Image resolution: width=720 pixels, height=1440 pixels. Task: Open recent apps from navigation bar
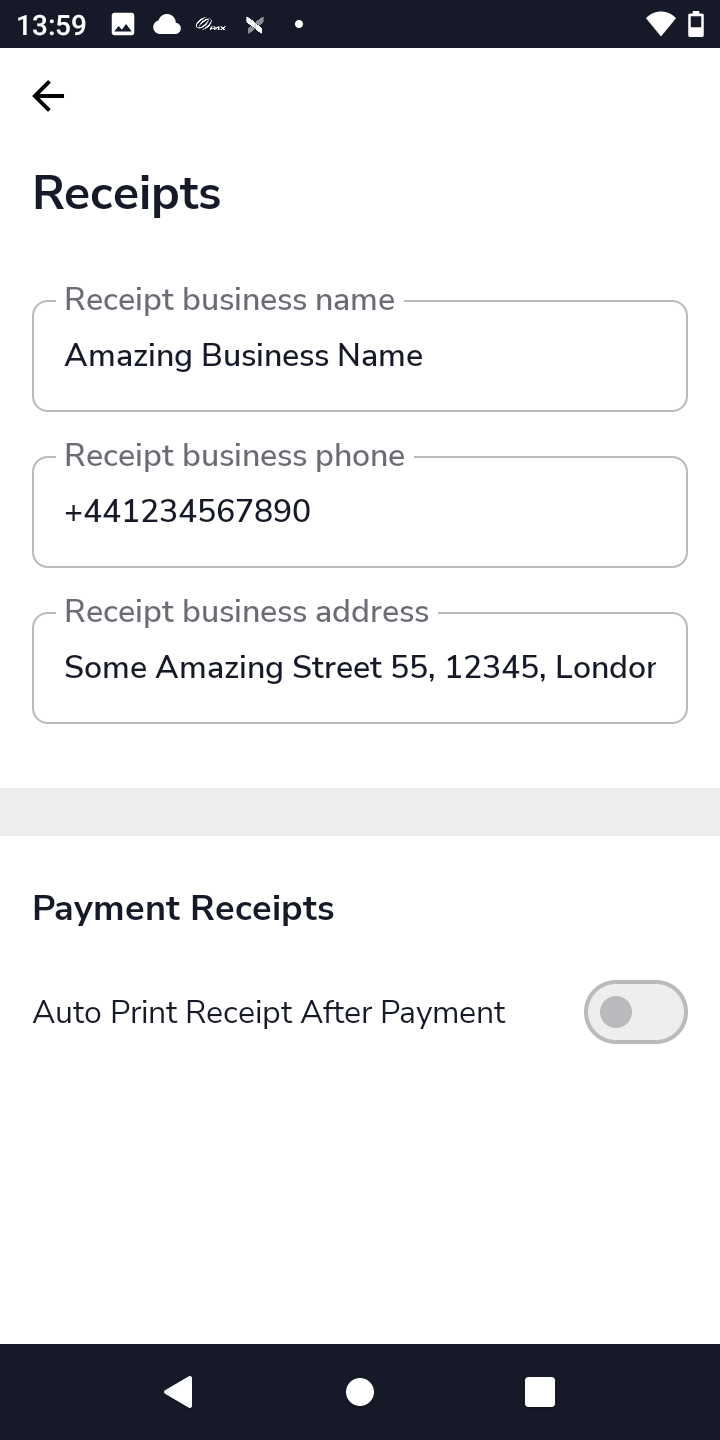pos(540,1392)
